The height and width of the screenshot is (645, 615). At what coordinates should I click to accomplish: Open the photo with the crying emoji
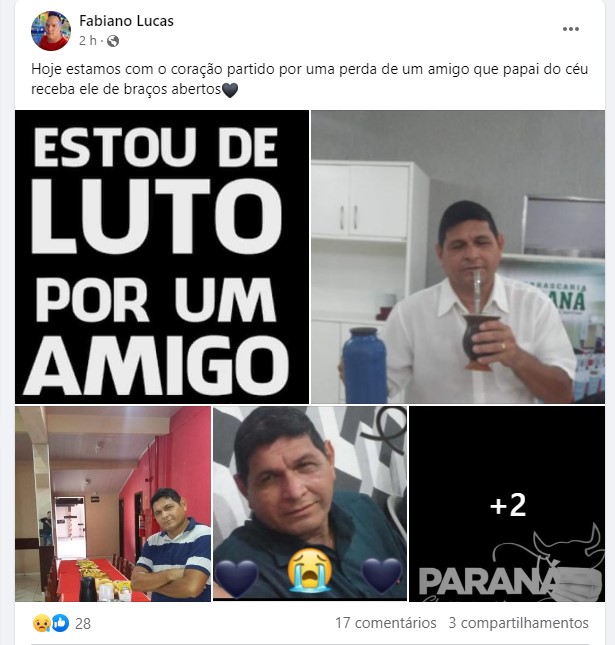pyautogui.click(x=310, y=504)
